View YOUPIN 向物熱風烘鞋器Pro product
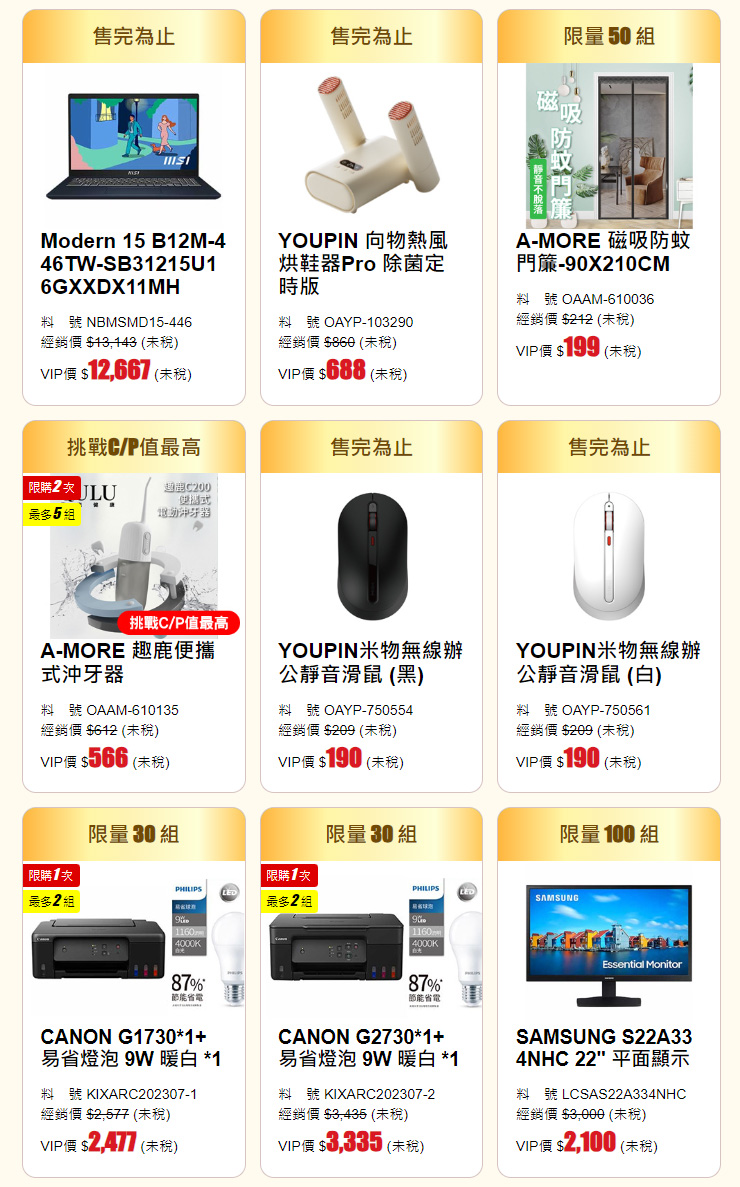The height and width of the screenshot is (1187, 740). pos(371,264)
